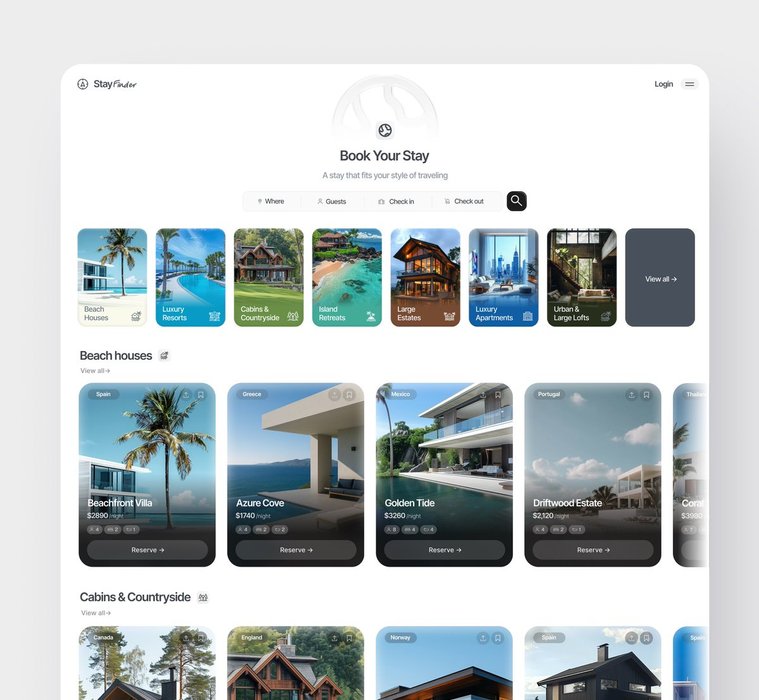This screenshot has width=759, height=700.
Task: Open the Luxury Resorts category
Action: coord(190,277)
